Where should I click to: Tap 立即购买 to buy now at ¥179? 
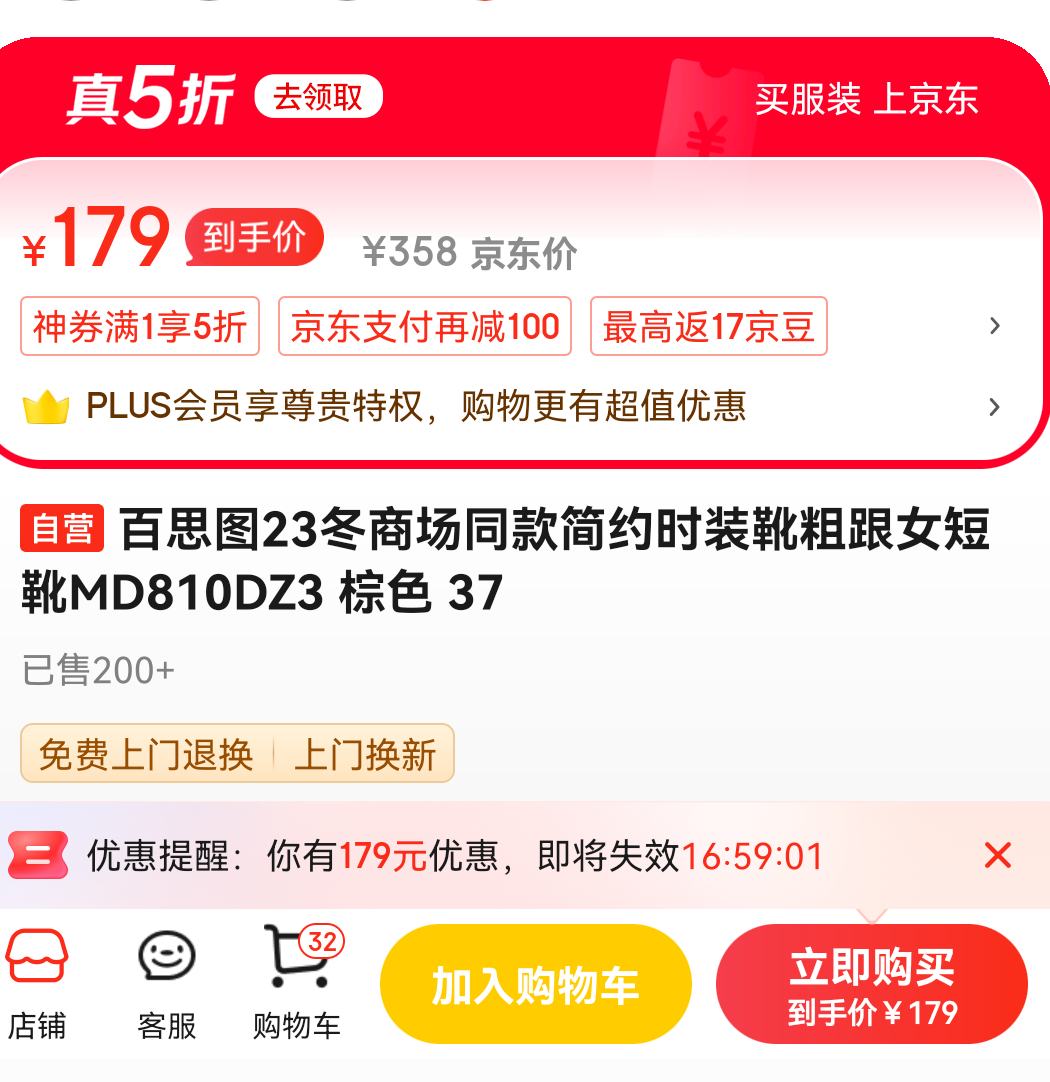[x=871, y=985]
